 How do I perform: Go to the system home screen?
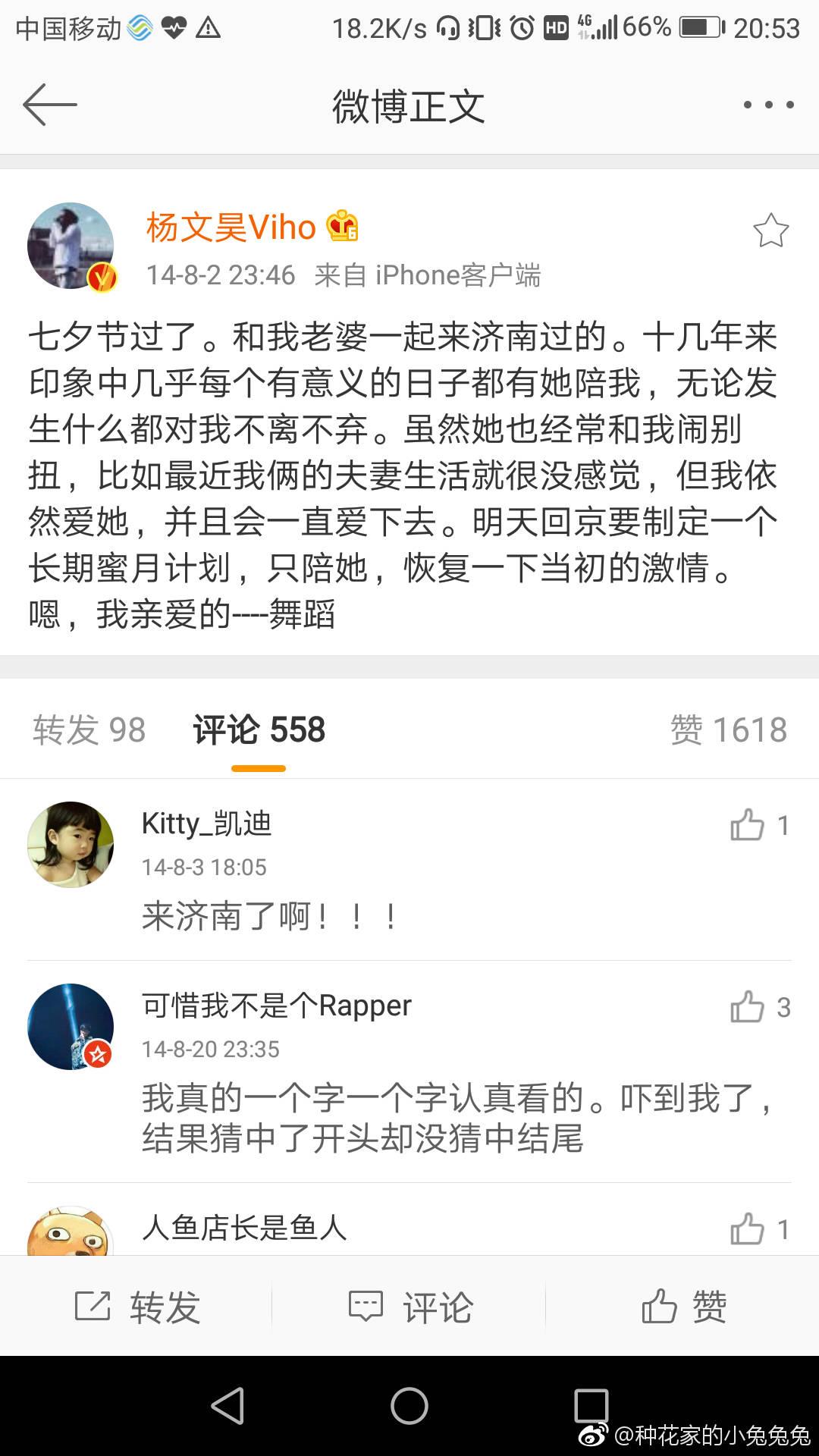[x=409, y=1406]
